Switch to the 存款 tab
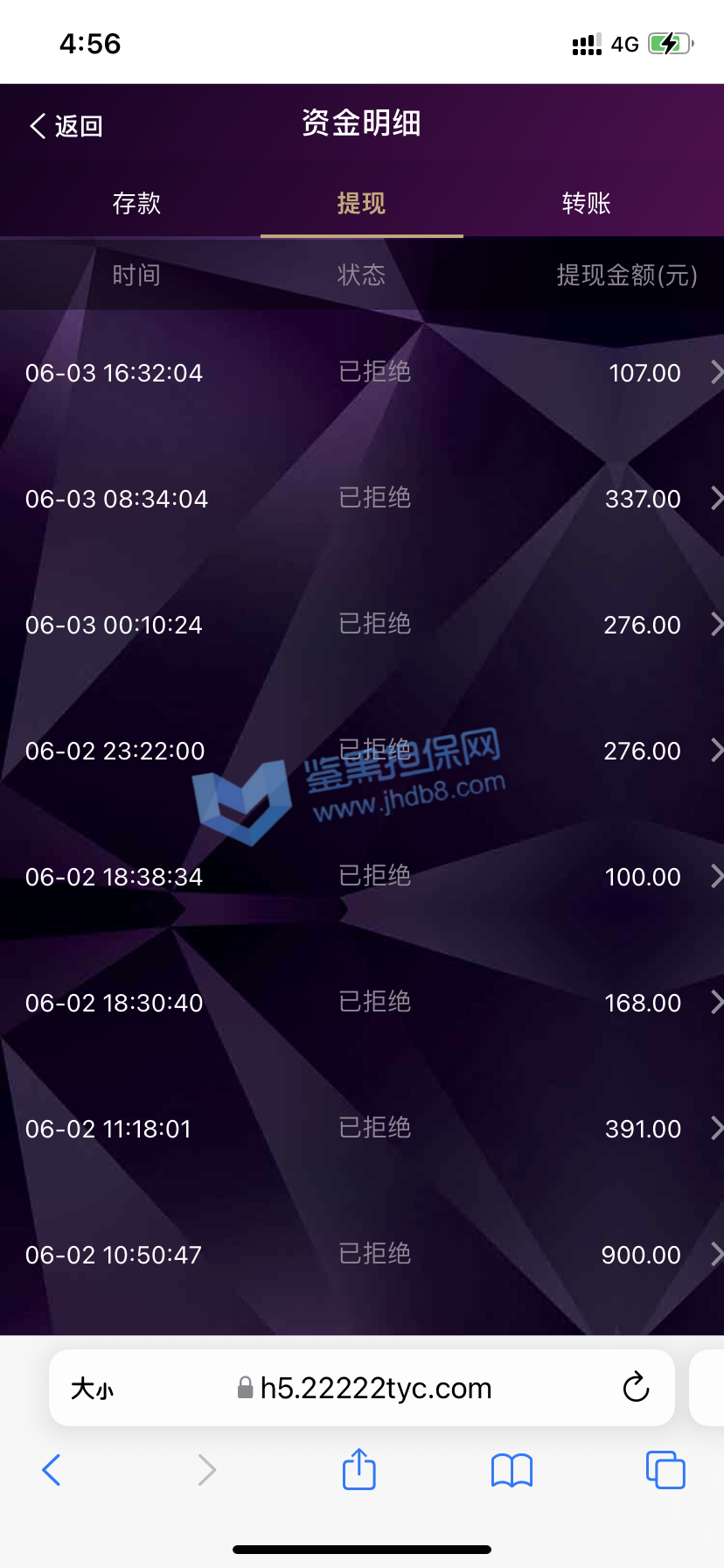This screenshot has width=724, height=1568. tap(136, 204)
